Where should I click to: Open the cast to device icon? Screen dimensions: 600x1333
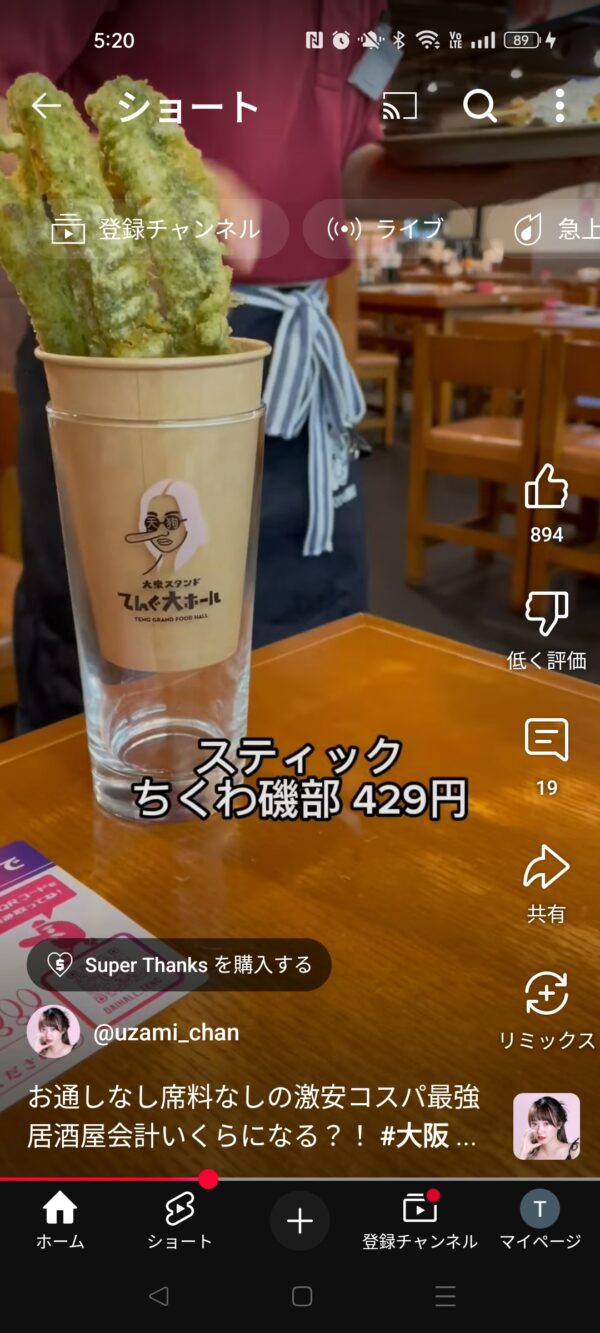click(x=400, y=106)
